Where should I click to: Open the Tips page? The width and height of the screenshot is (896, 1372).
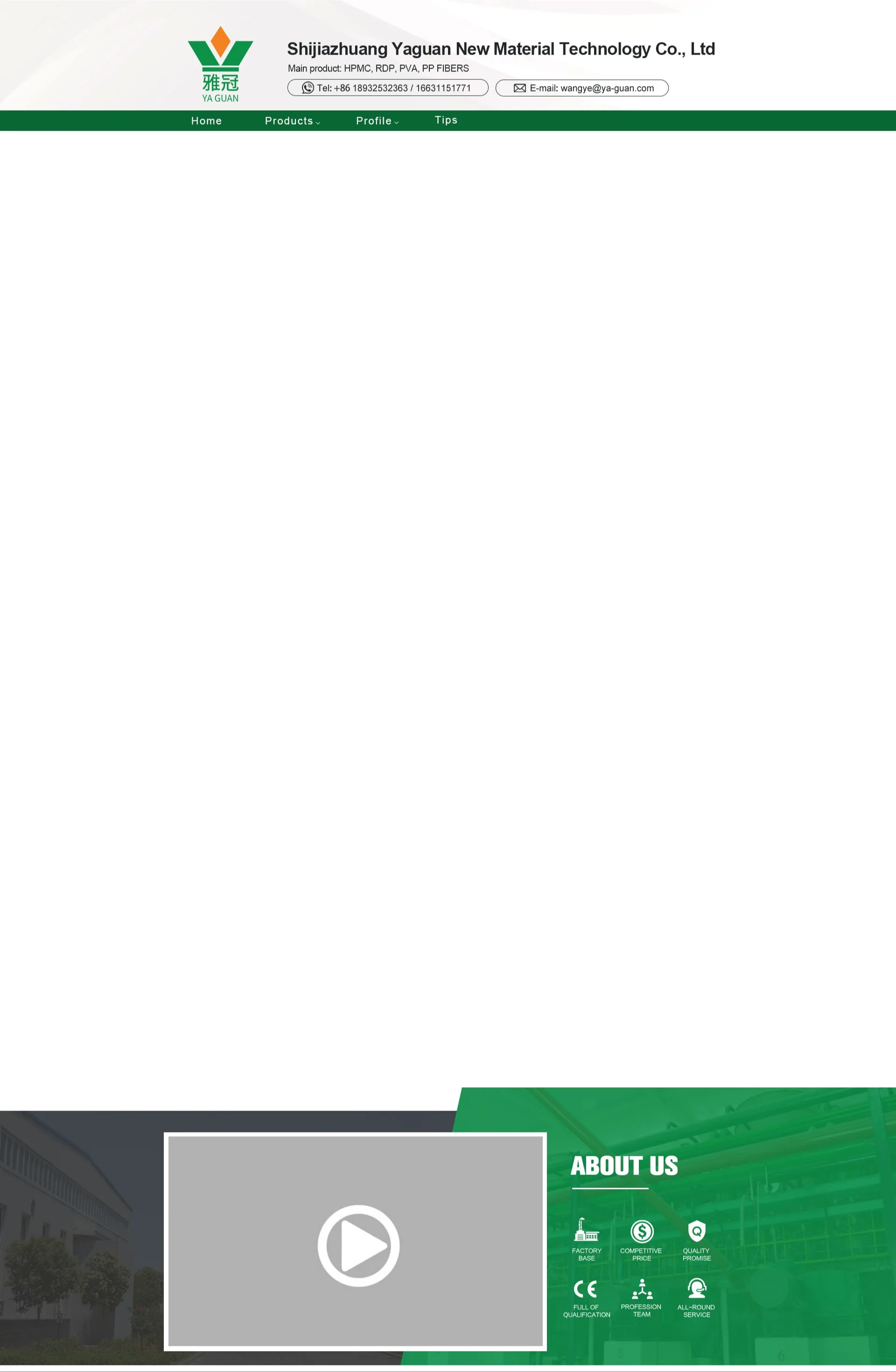[446, 120]
